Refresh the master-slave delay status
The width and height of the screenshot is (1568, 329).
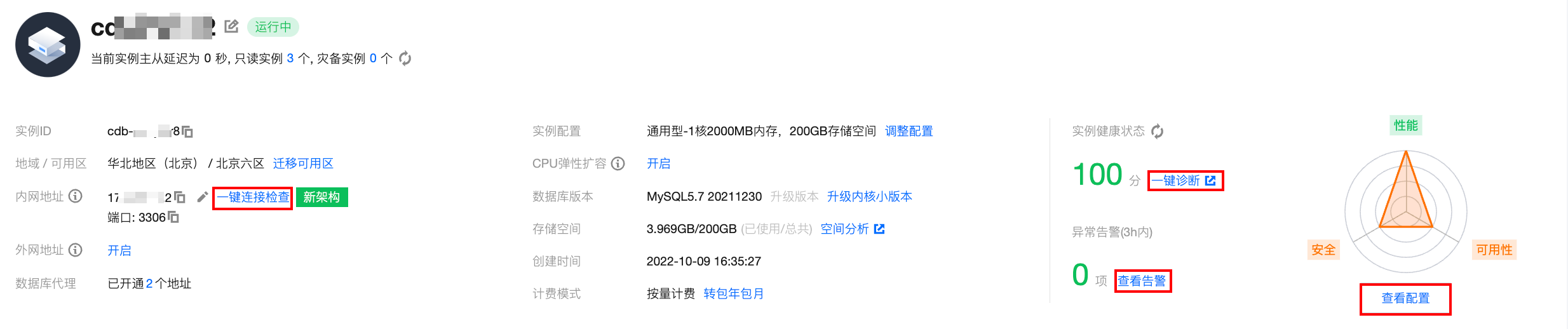(405, 58)
